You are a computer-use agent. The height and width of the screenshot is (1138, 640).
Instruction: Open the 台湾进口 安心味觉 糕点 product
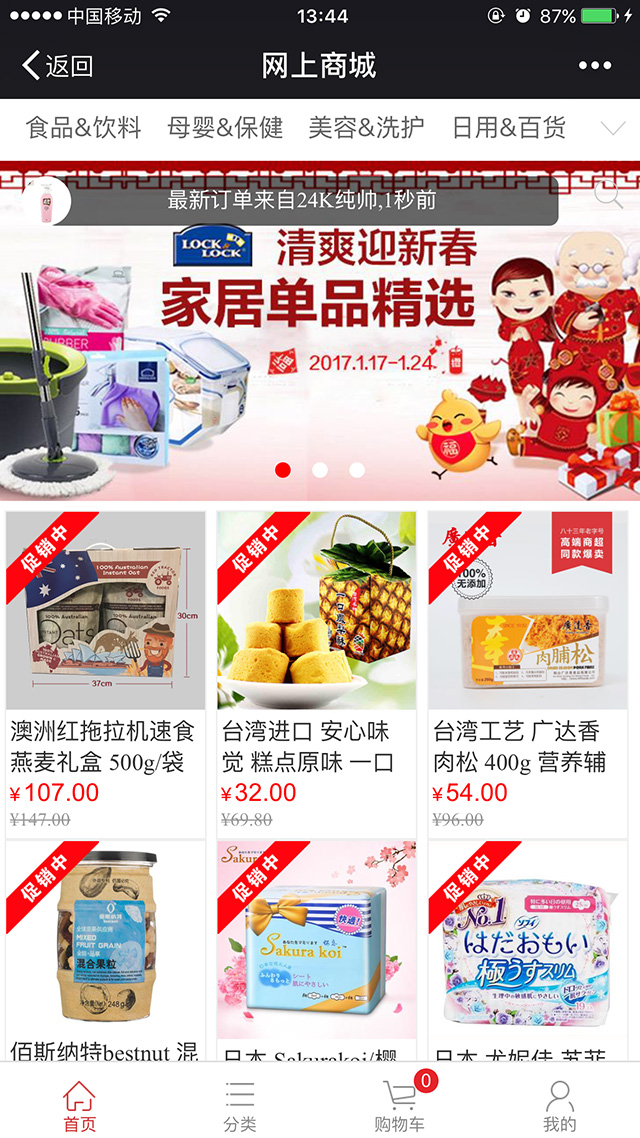click(x=317, y=670)
